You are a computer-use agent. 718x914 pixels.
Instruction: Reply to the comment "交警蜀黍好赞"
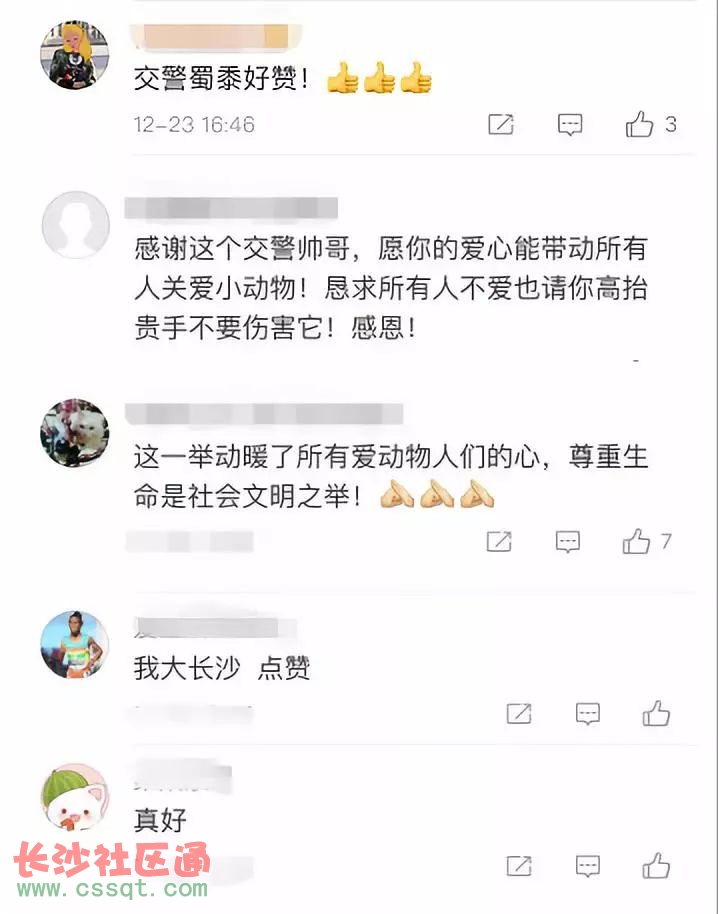(570, 125)
